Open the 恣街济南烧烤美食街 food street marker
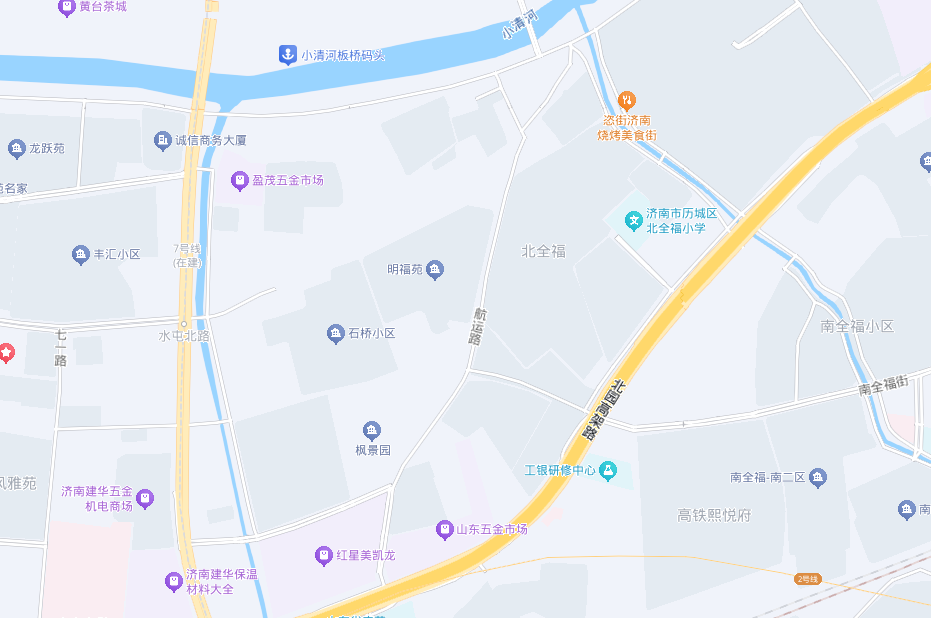The width and height of the screenshot is (931, 618). [626, 100]
